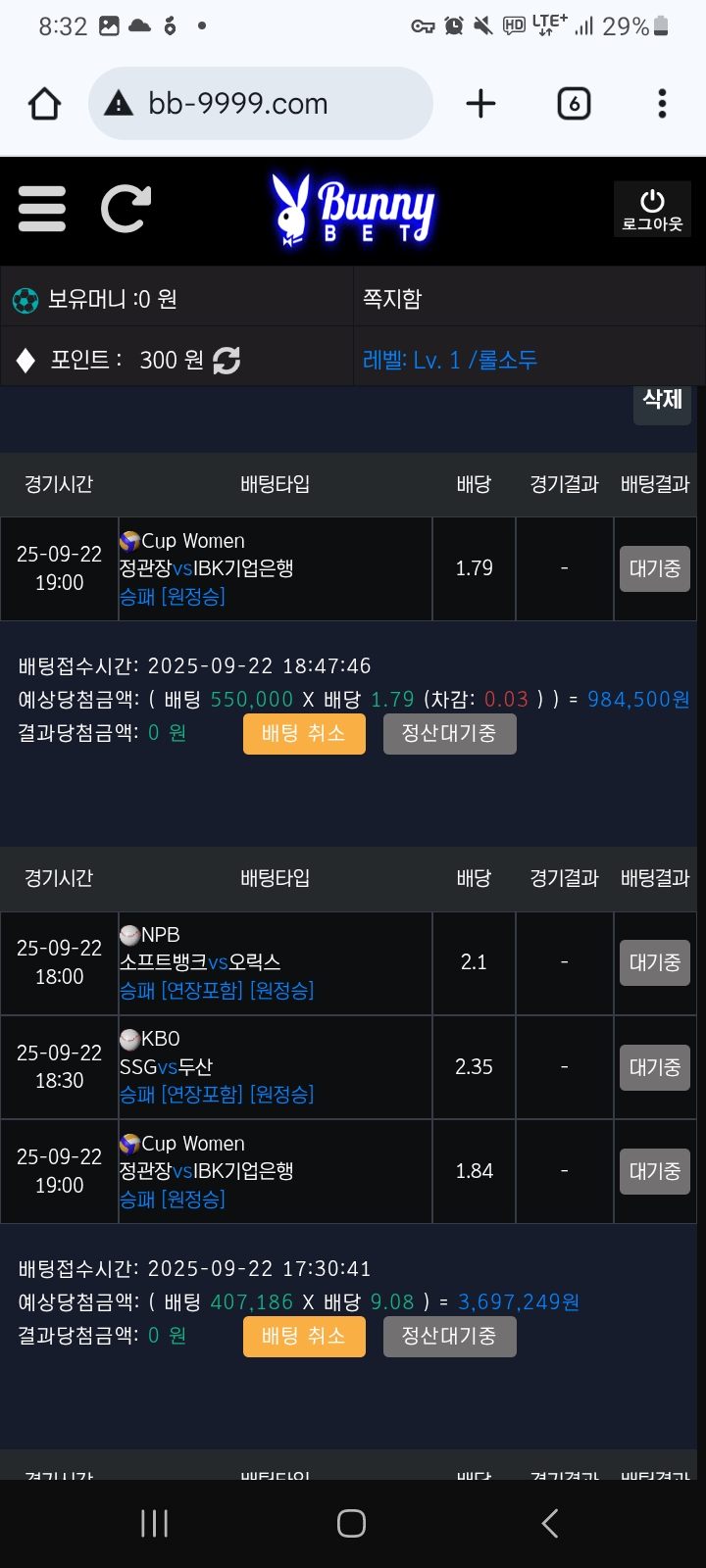This screenshot has width=706, height=1568.
Task: Cancel the 407,186 bet with 배팅 취소
Action: [304, 1337]
